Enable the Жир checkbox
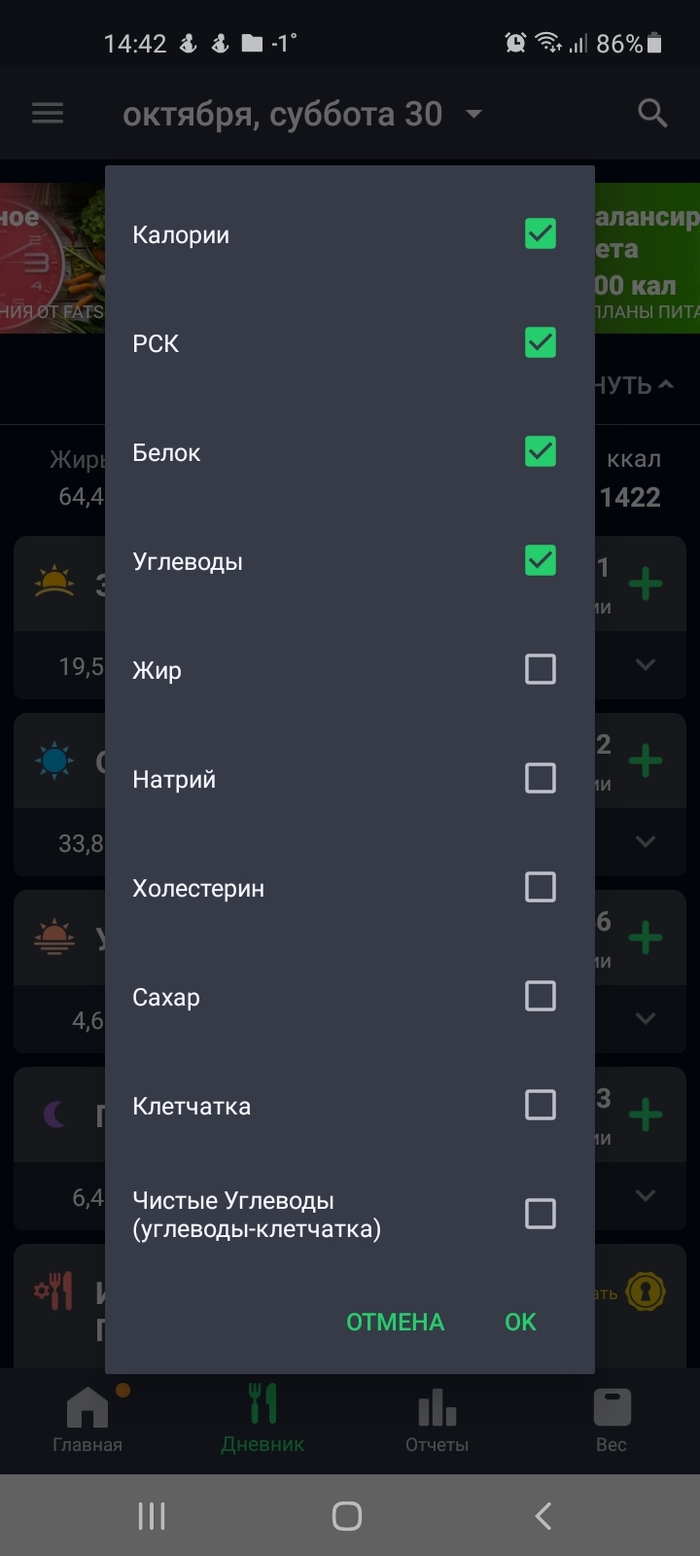The image size is (700, 1556). pos(540,669)
